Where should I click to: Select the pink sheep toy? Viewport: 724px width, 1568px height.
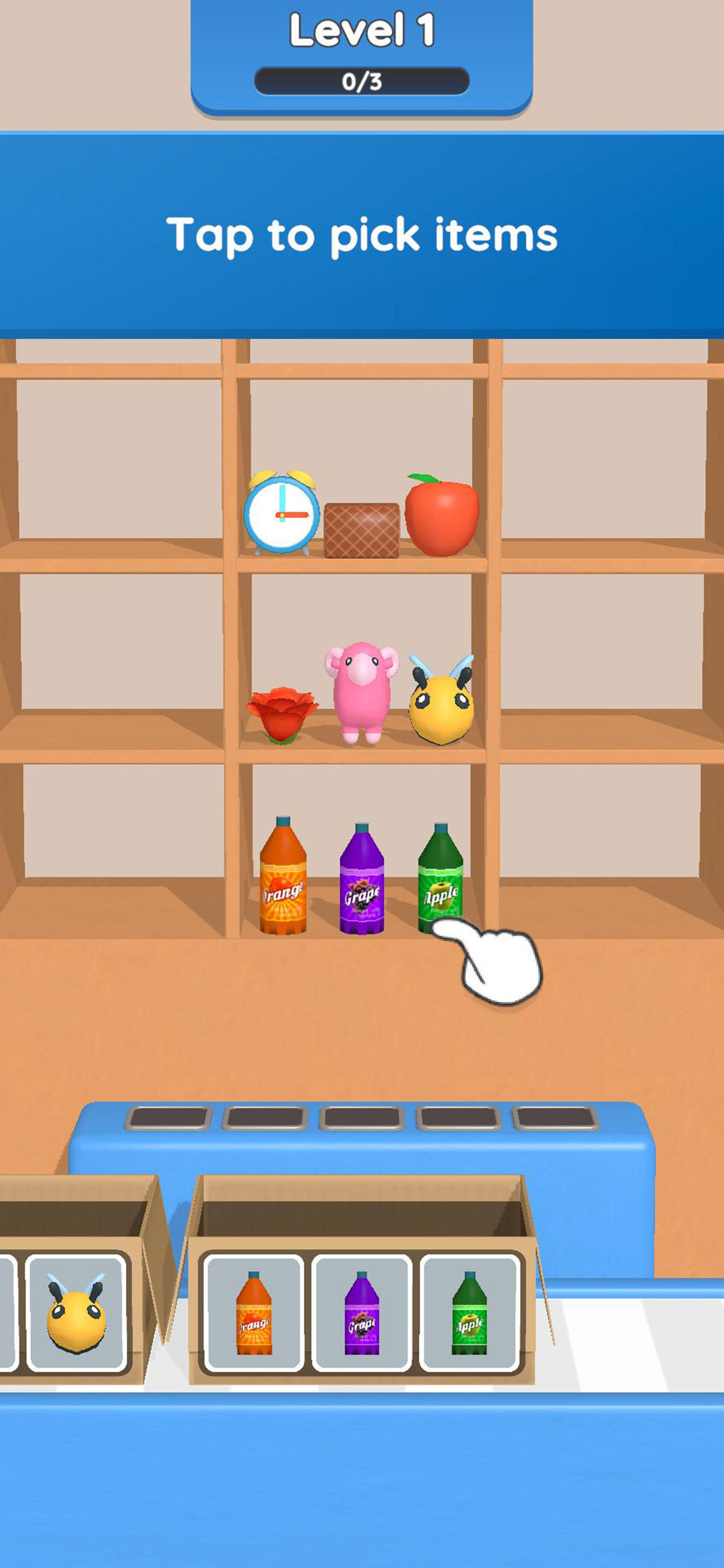click(x=361, y=692)
